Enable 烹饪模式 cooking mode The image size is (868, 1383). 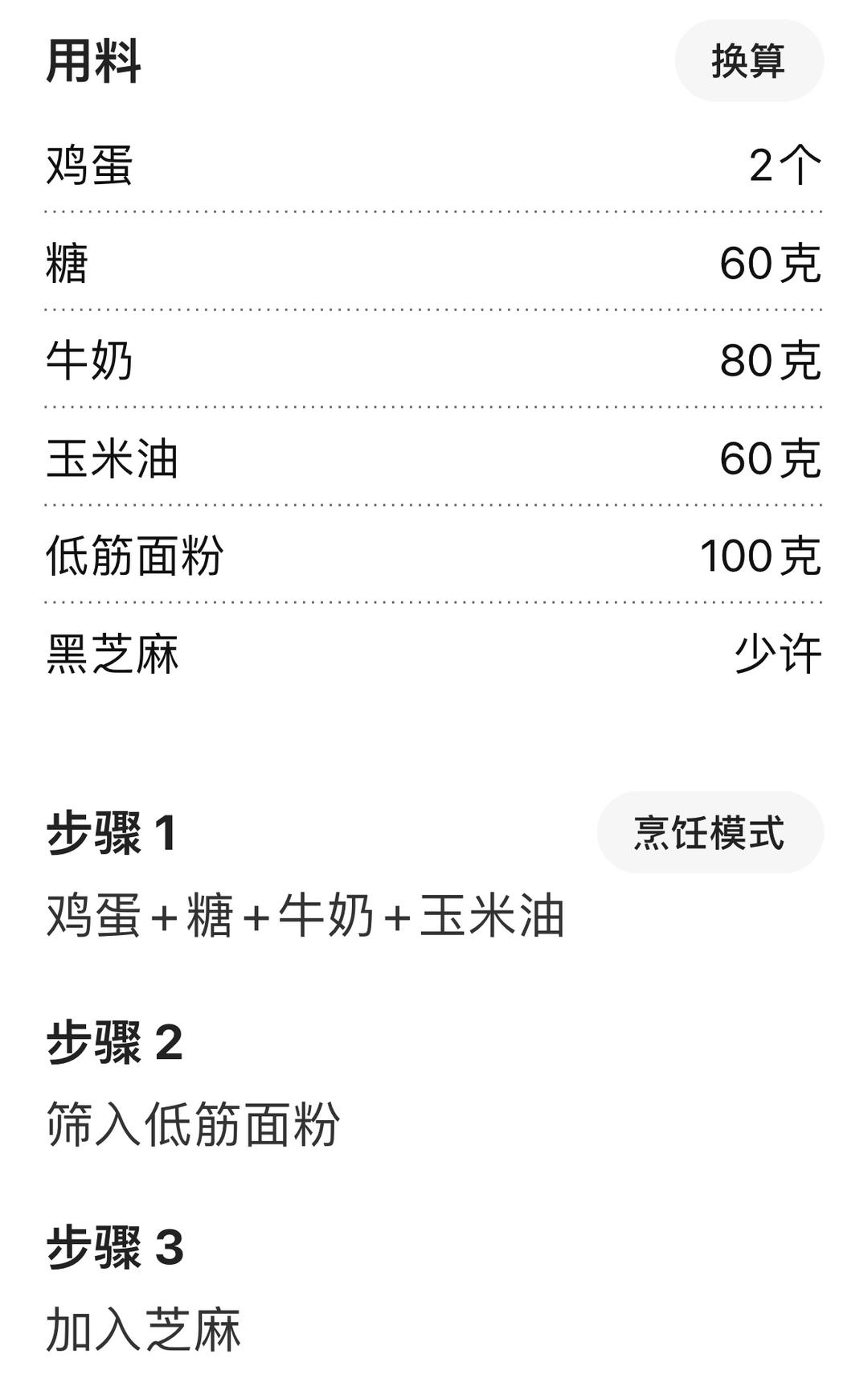710,832
